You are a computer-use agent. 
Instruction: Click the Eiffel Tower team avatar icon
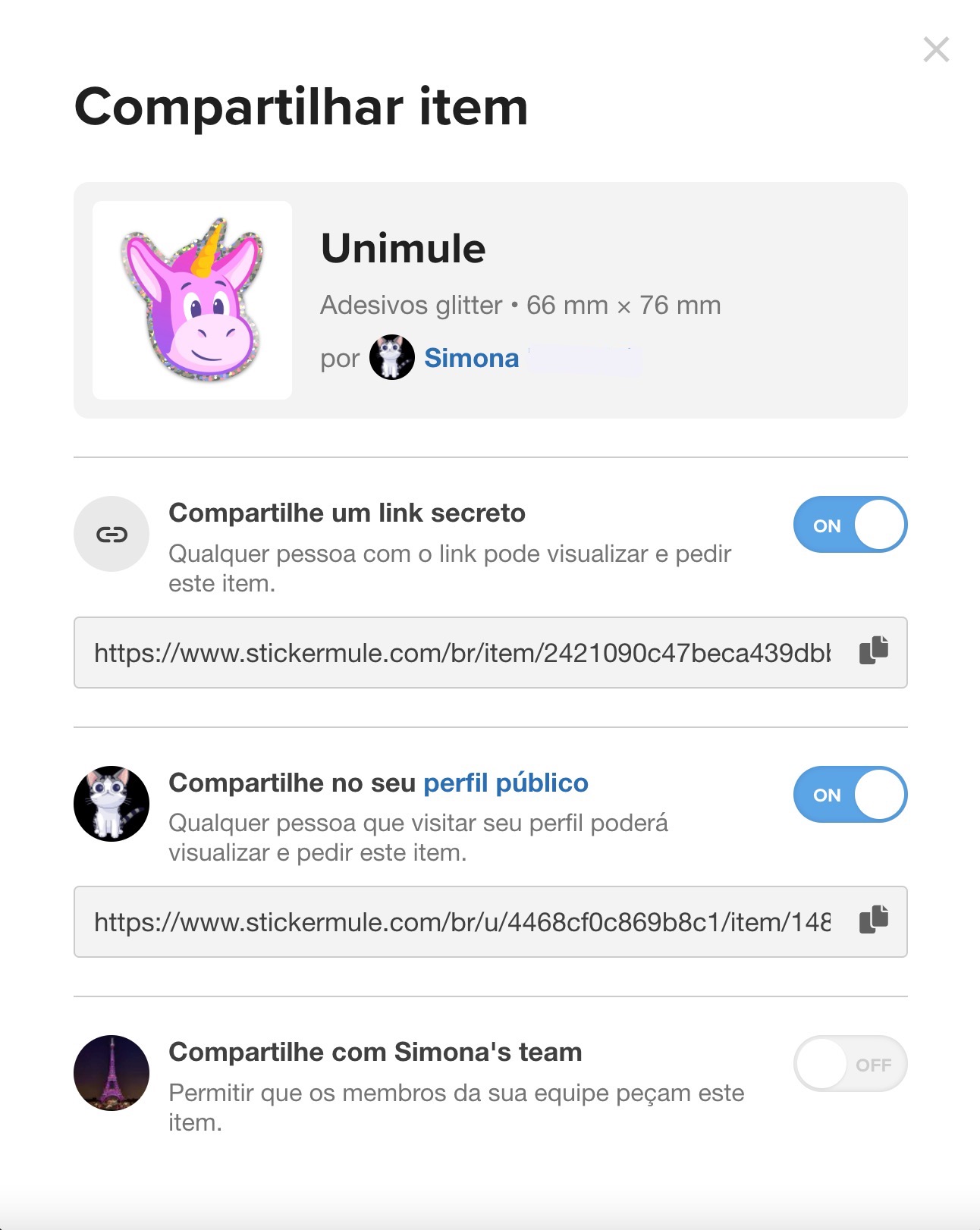pos(111,1075)
